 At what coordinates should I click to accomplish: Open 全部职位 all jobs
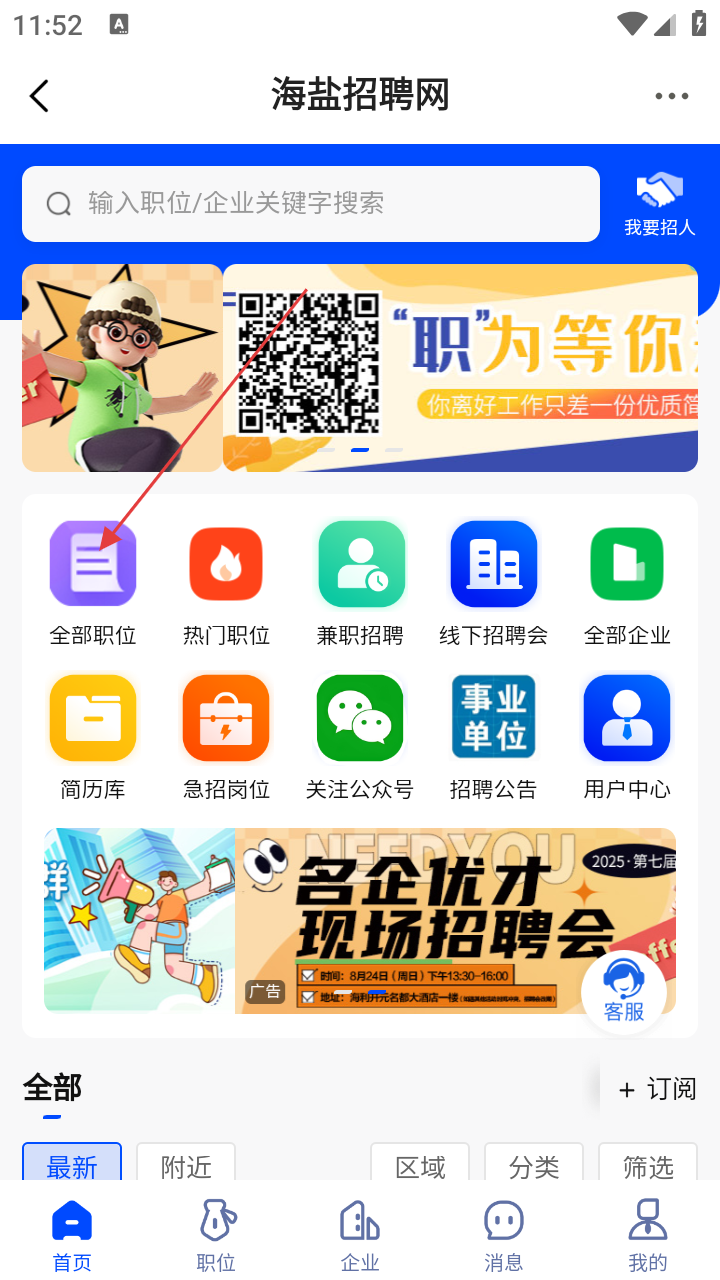tap(93, 582)
